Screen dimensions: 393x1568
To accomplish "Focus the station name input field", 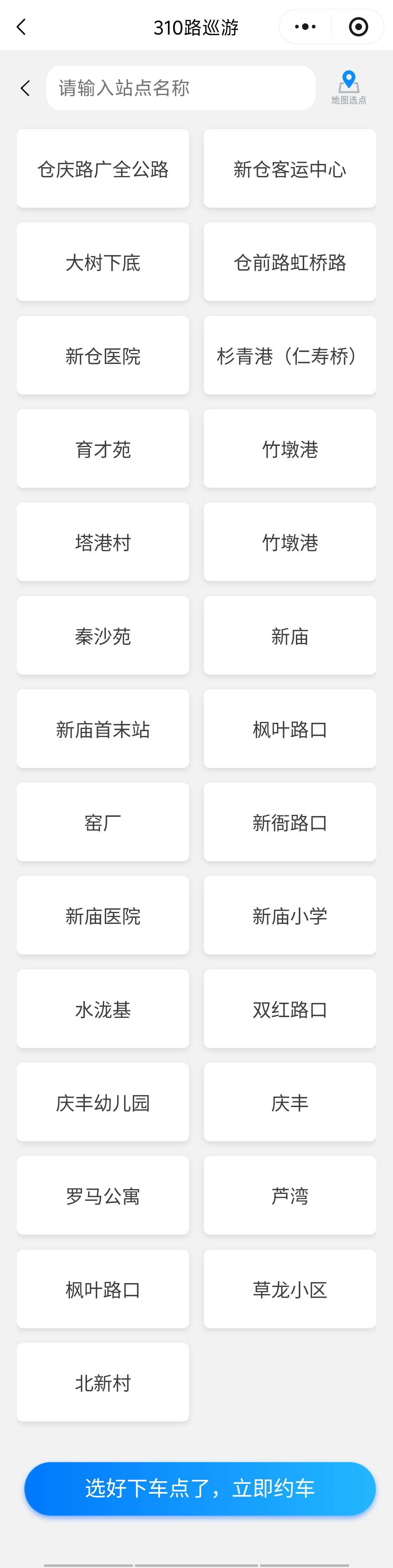I will coord(181,88).
